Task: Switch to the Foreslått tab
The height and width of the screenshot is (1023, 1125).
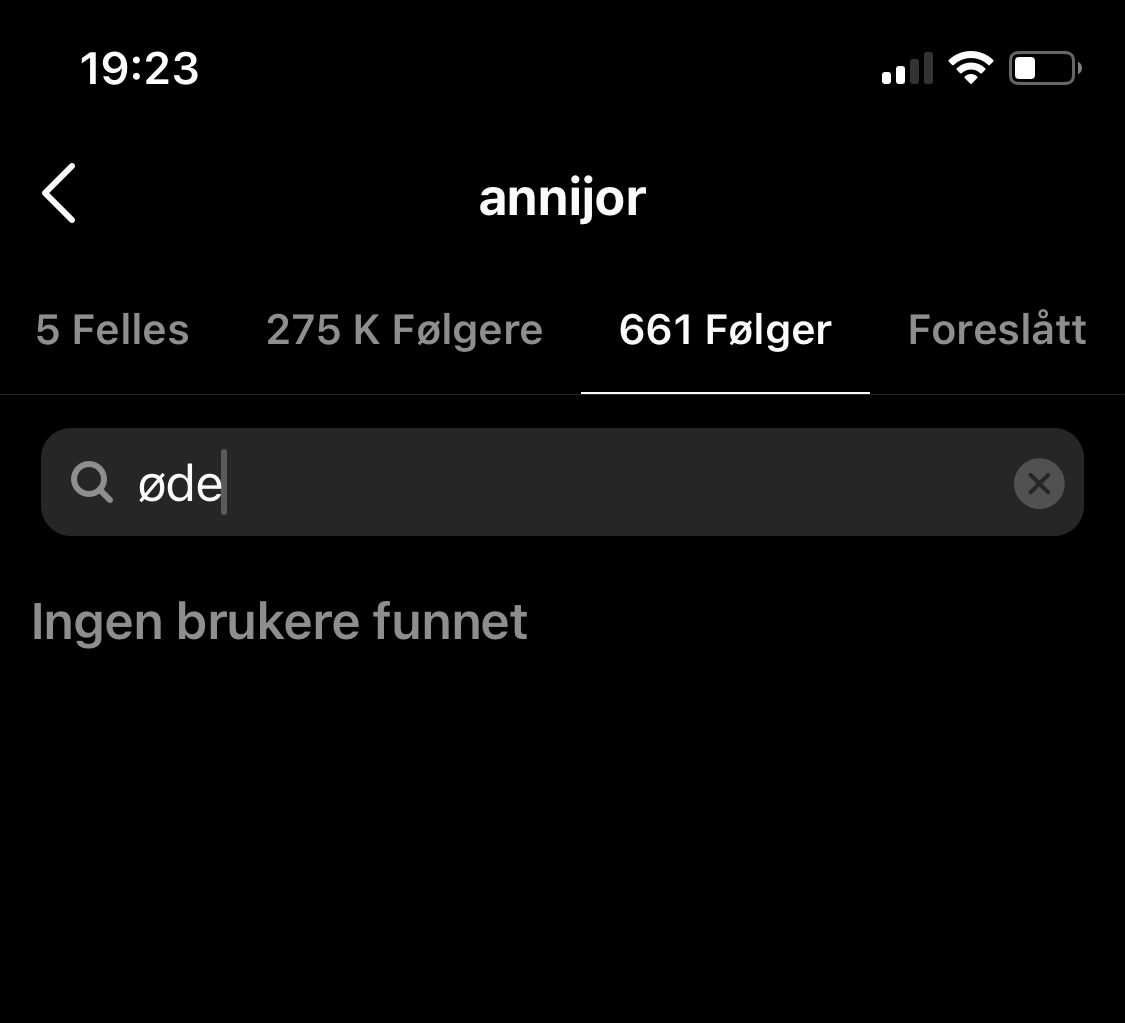Action: (996, 330)
